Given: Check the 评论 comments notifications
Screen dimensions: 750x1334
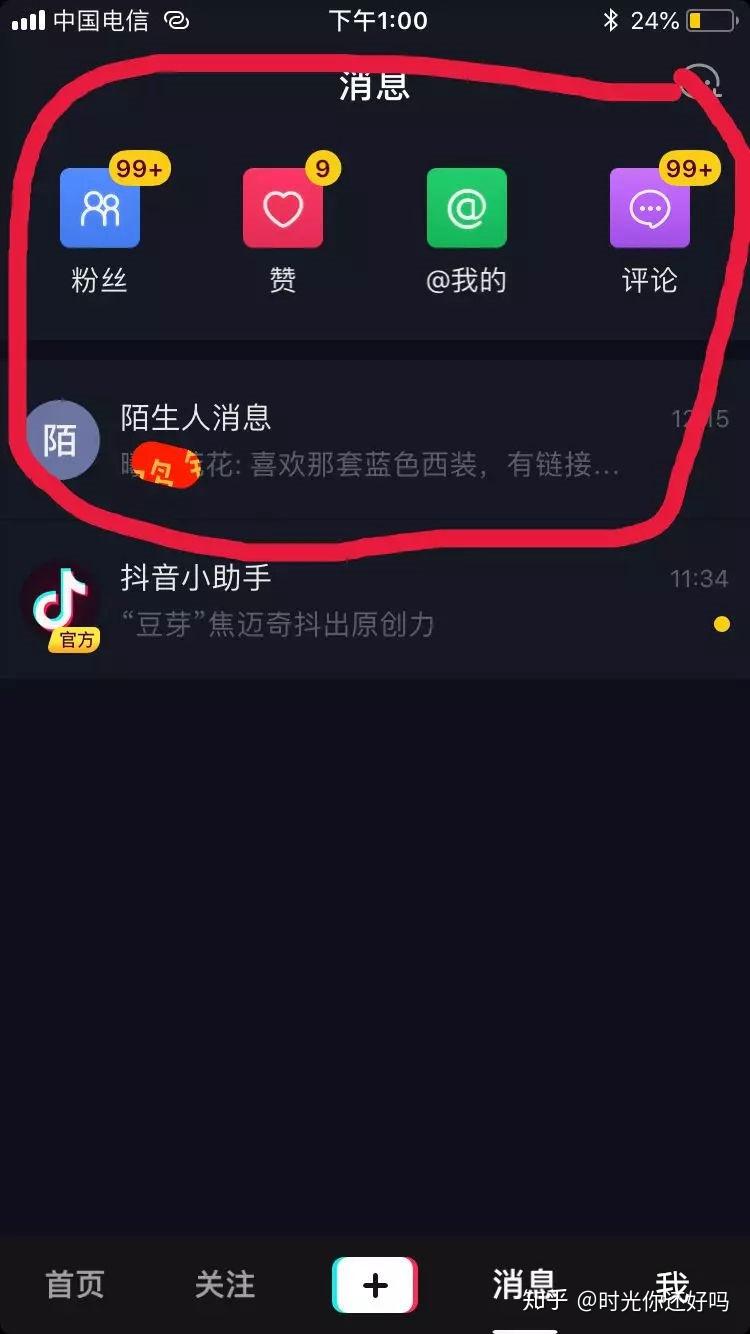Looking at the screenshot, I should 650,209.
